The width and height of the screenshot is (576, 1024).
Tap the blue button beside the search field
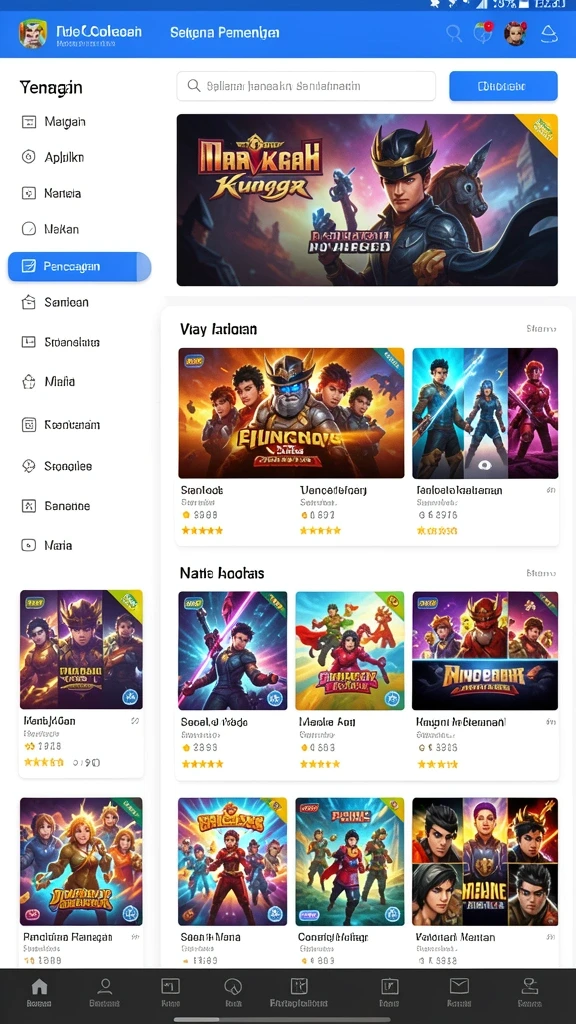(x=503, y=86)
